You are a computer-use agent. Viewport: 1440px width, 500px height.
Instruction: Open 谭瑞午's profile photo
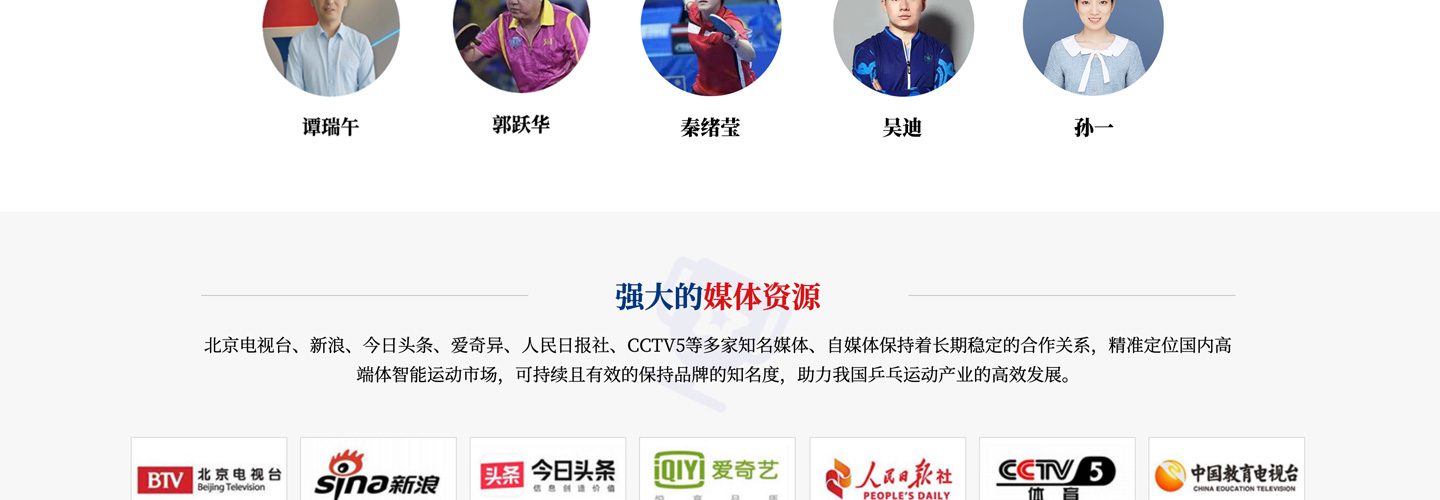pyautogui.click(x=331, y=42)
